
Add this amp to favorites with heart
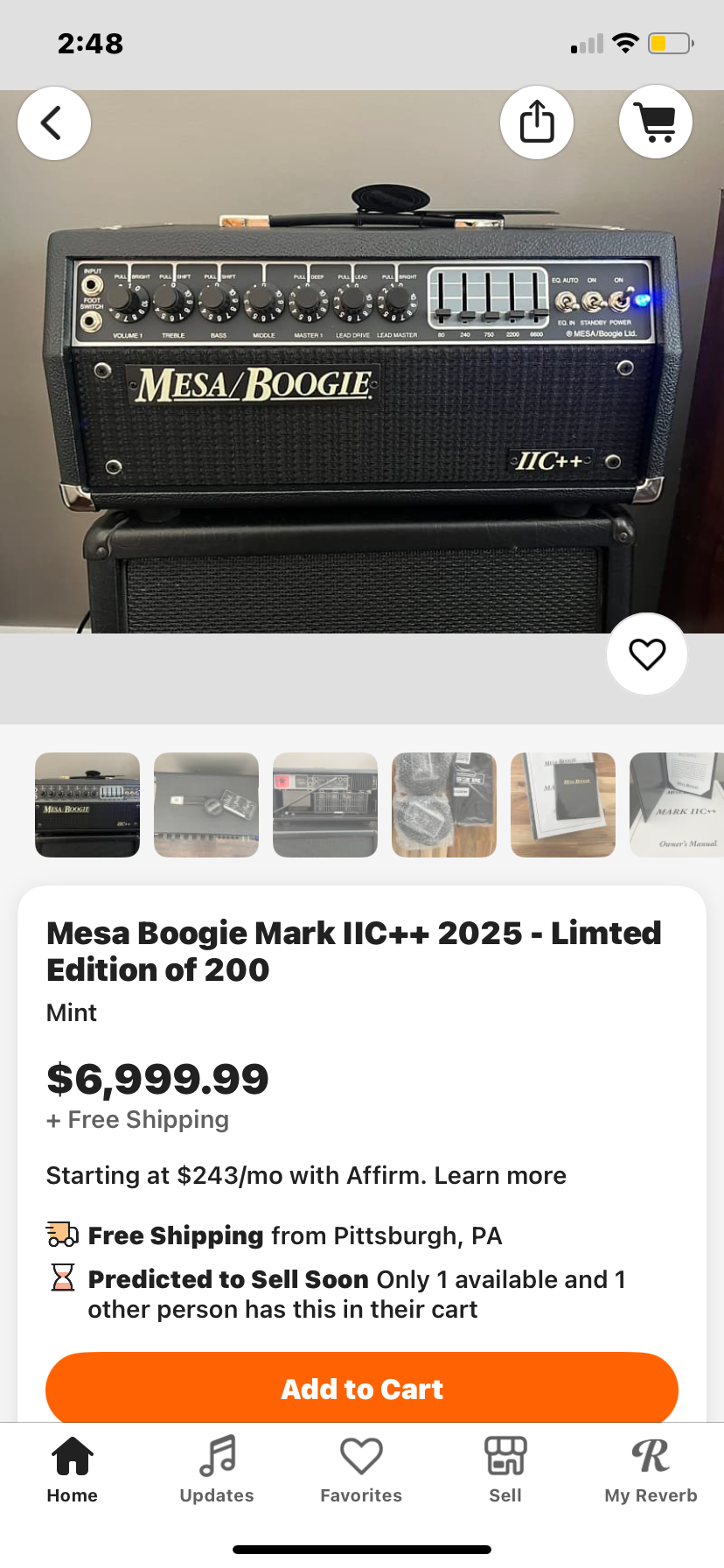tap(647, 654)
